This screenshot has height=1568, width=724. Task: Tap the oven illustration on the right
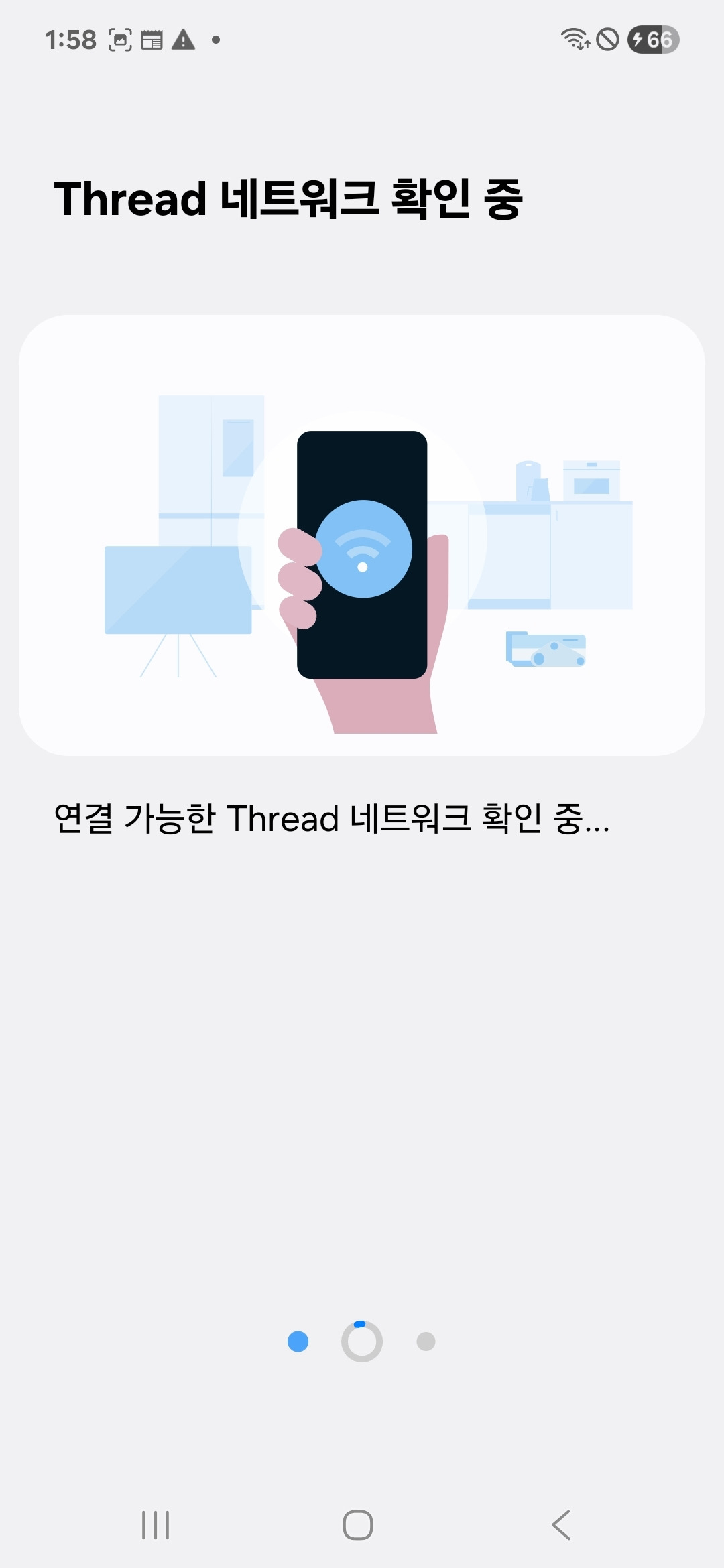(x=593, y=479)
